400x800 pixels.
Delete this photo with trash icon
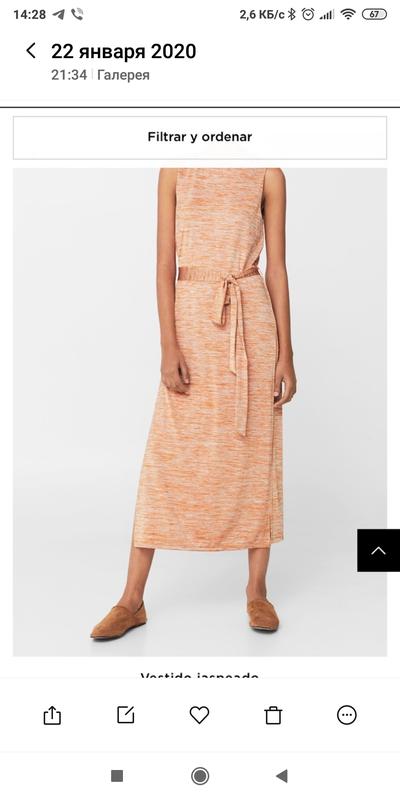[273, 715]
